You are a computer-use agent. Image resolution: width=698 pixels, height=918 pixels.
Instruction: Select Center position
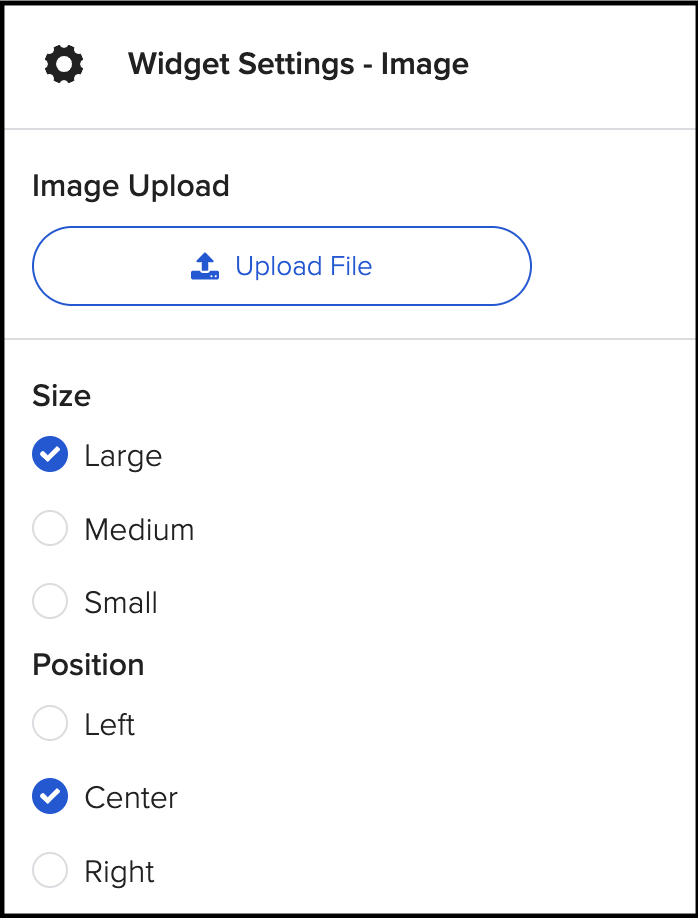click(50, 797)
